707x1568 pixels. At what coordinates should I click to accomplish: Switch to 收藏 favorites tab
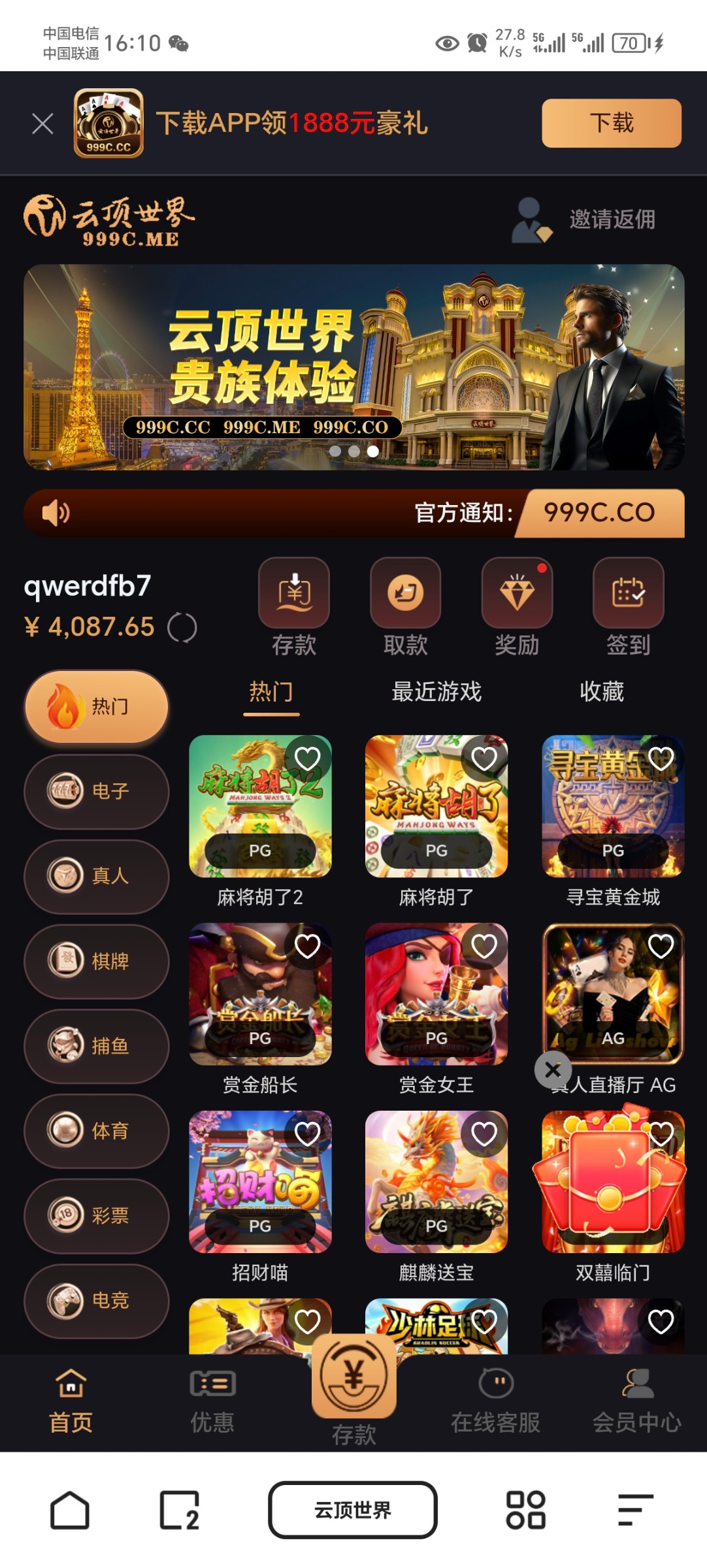[x=601, y=691]
